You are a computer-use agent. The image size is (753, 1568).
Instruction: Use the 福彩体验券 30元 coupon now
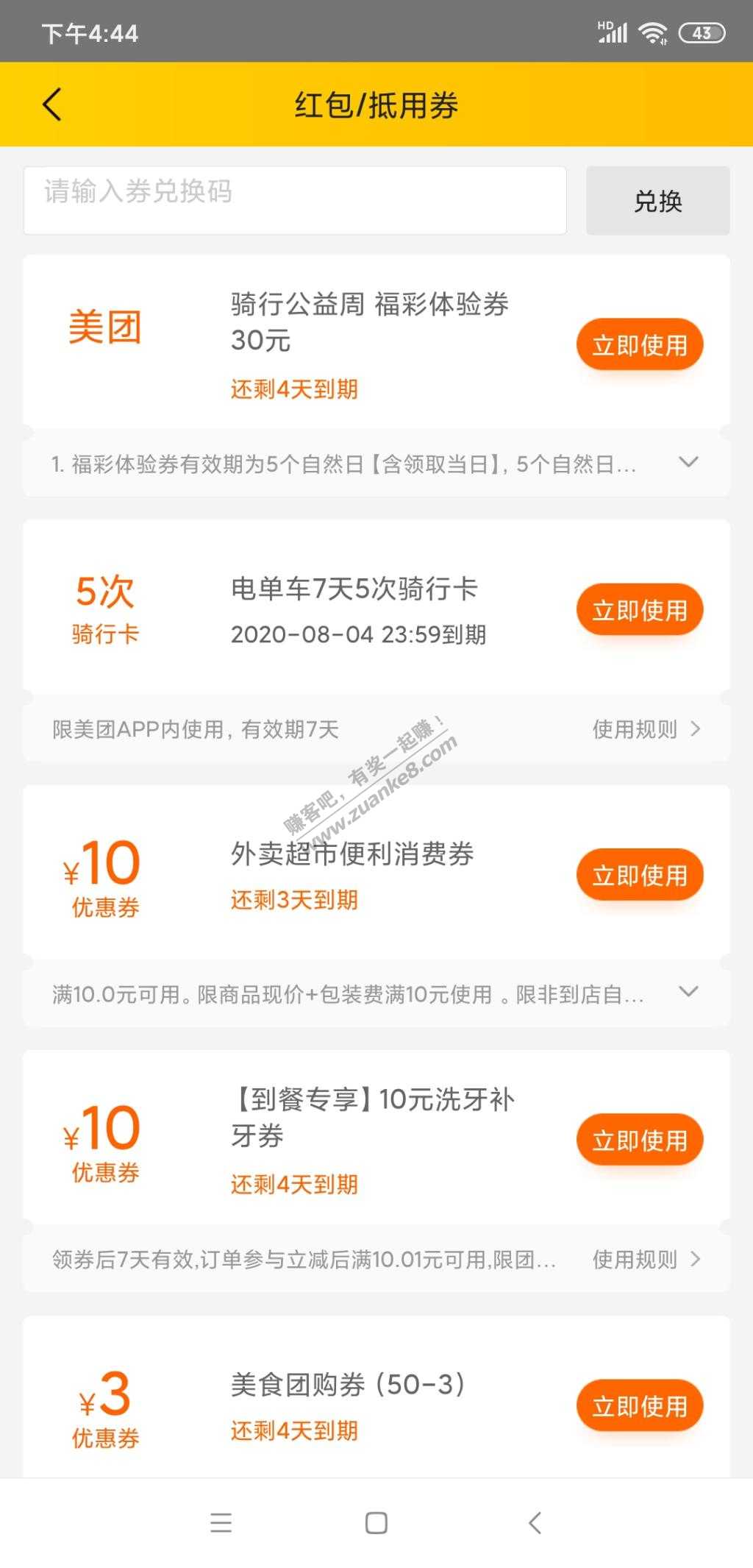[639, 344]
